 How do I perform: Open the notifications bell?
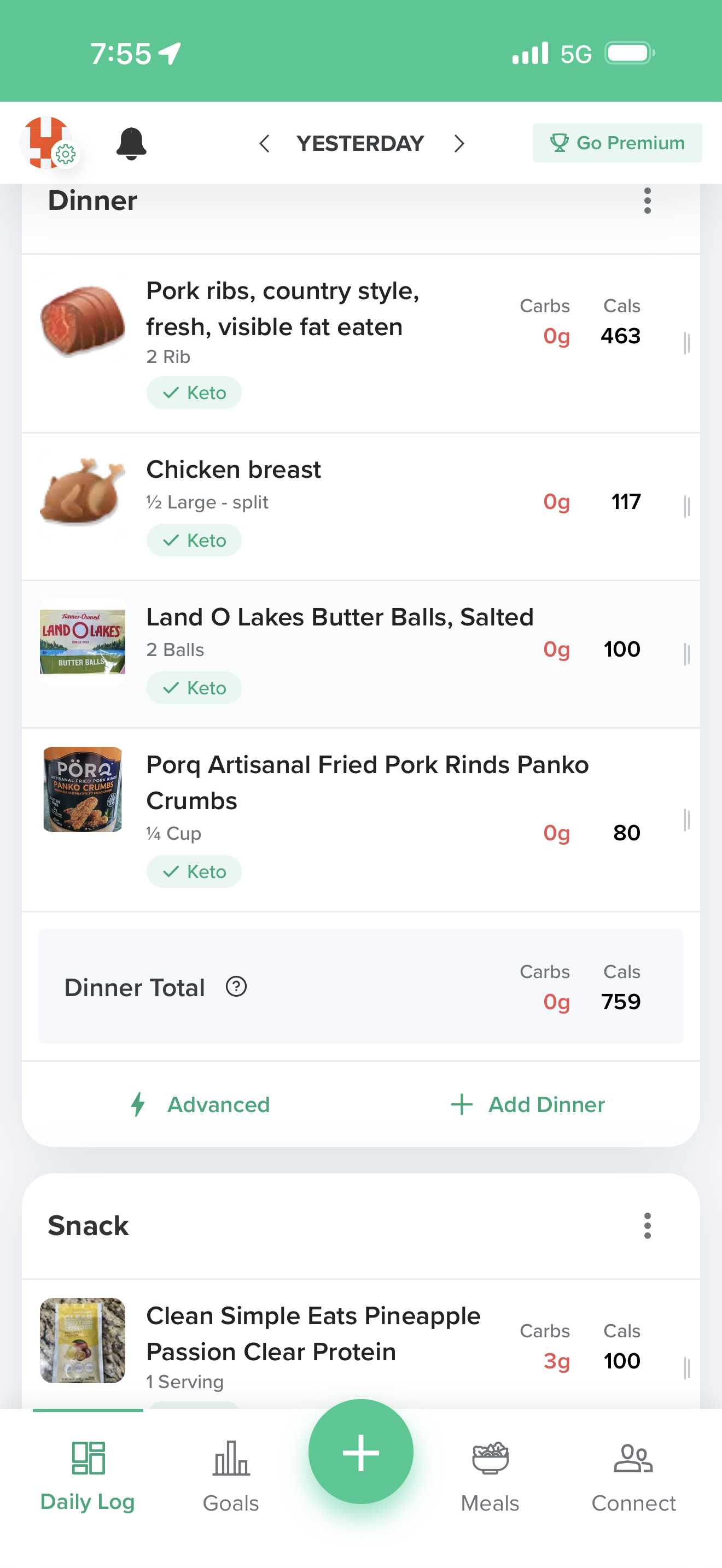[131, 144]
